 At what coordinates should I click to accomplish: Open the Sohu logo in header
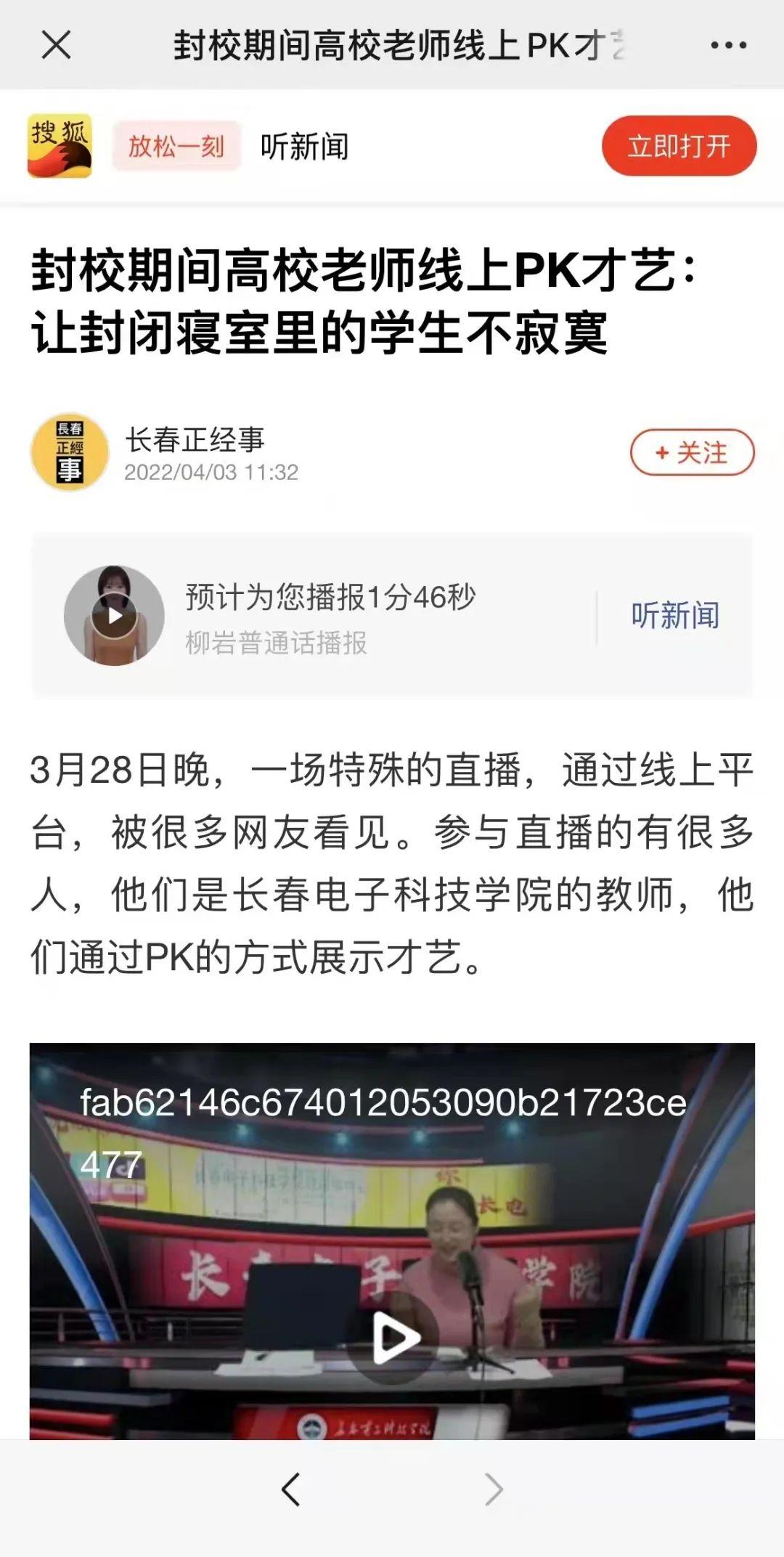(x=60, y=146)
